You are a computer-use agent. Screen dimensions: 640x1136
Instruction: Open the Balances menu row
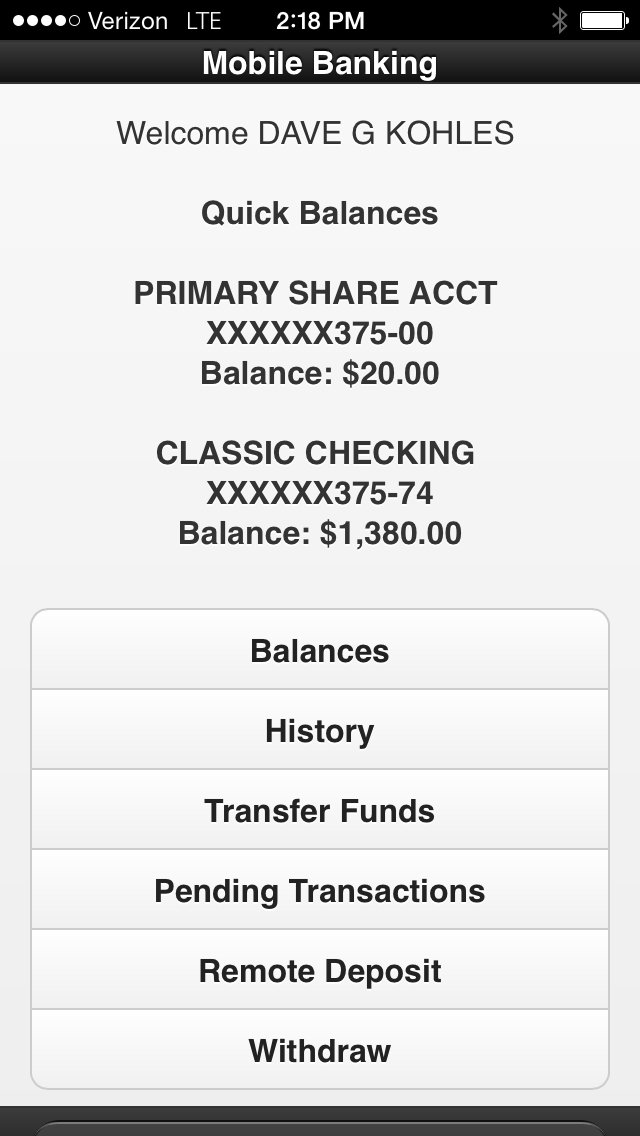[320, 650]
